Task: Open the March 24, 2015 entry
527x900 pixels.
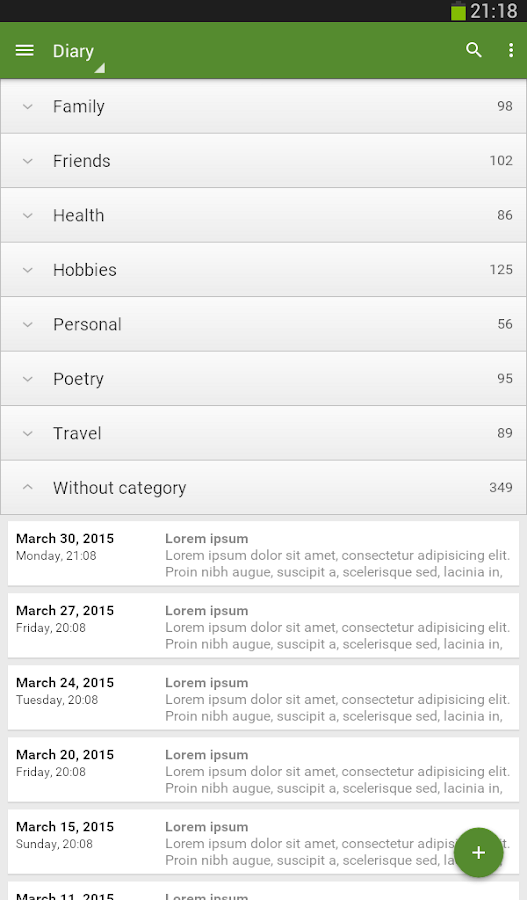Action: [x=264, y=698]
